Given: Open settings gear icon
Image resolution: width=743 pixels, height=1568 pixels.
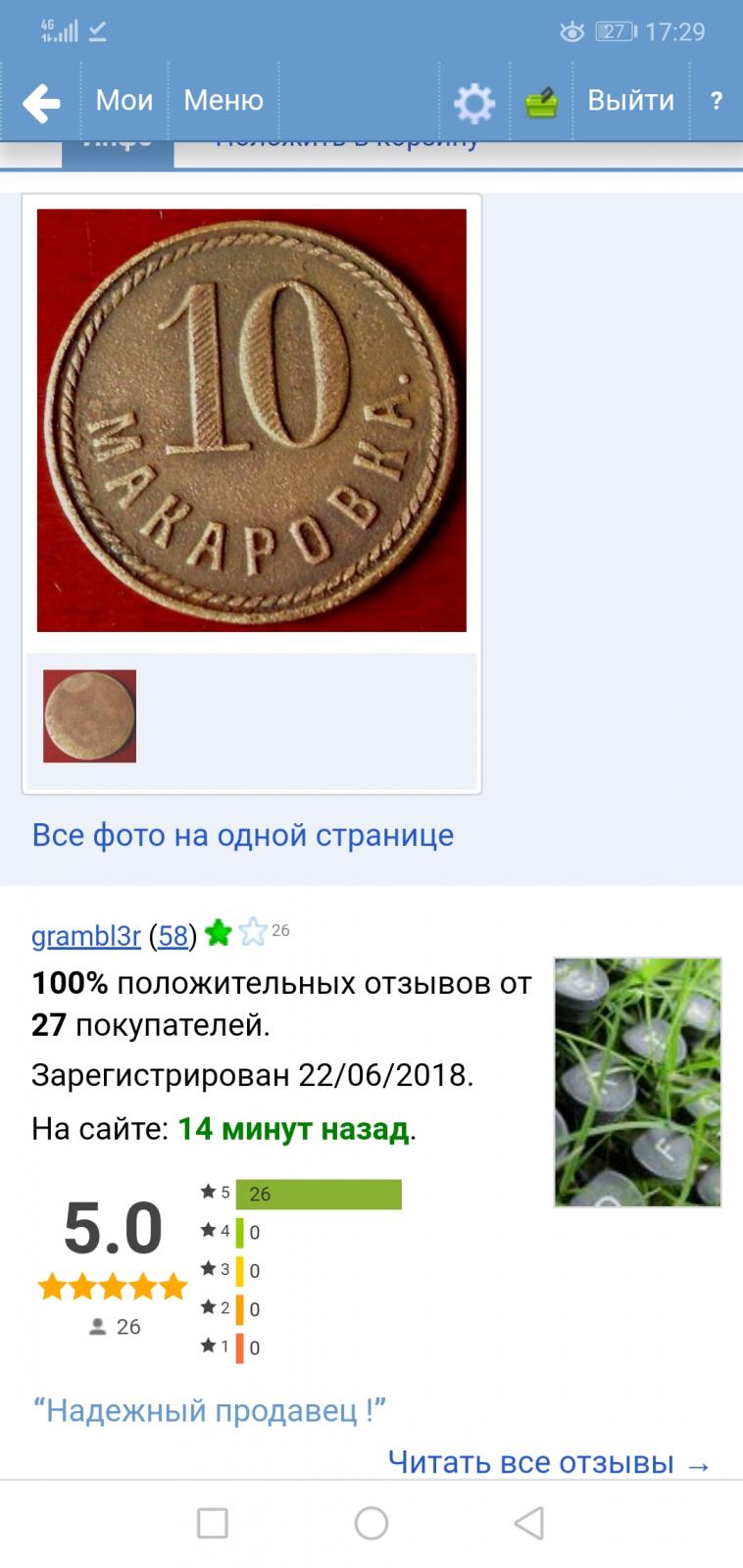Looking at the screenshot, I should point(474,102).
